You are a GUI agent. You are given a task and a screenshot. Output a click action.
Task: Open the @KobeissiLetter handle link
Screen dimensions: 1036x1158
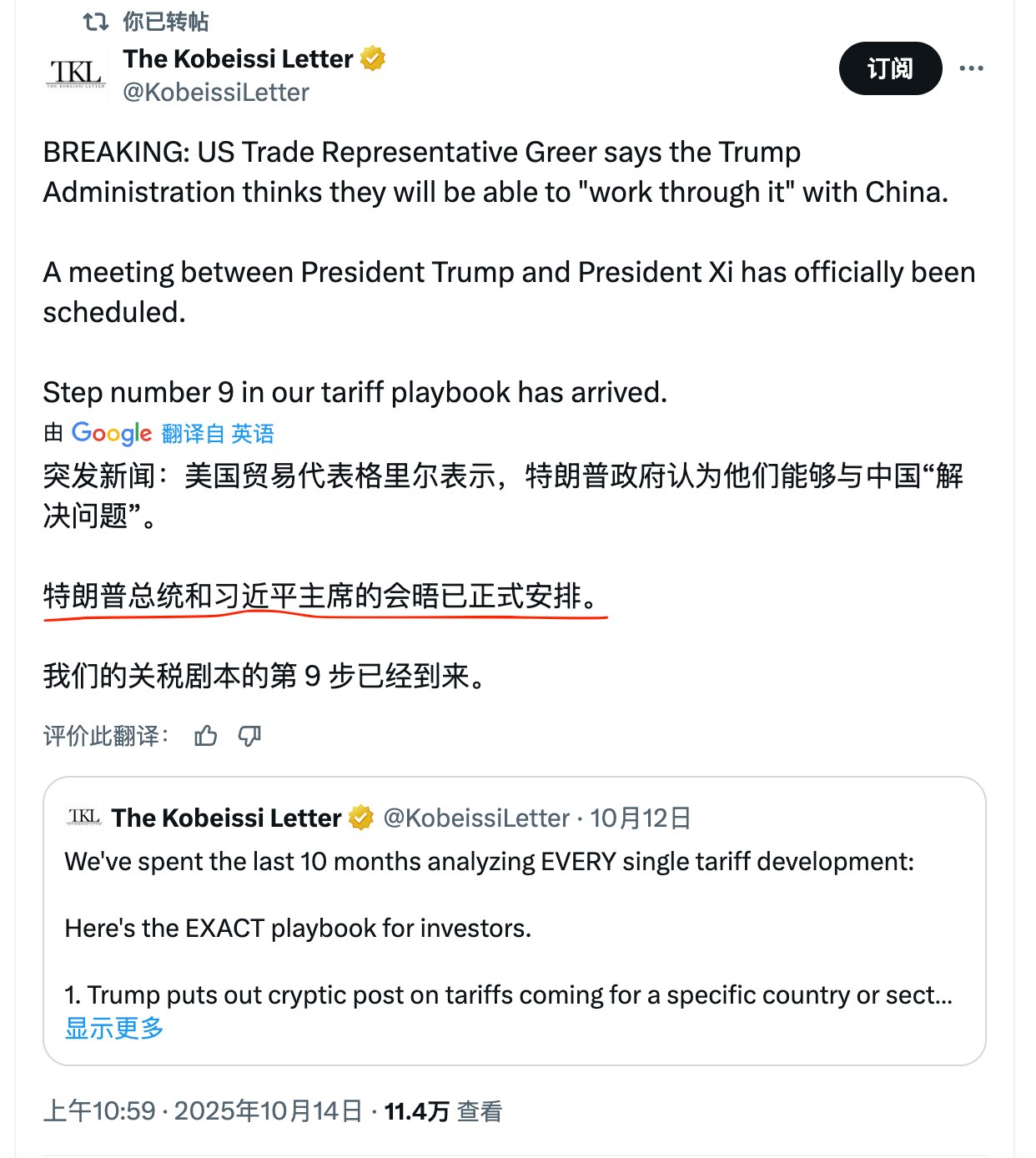(x=216, y=93)
